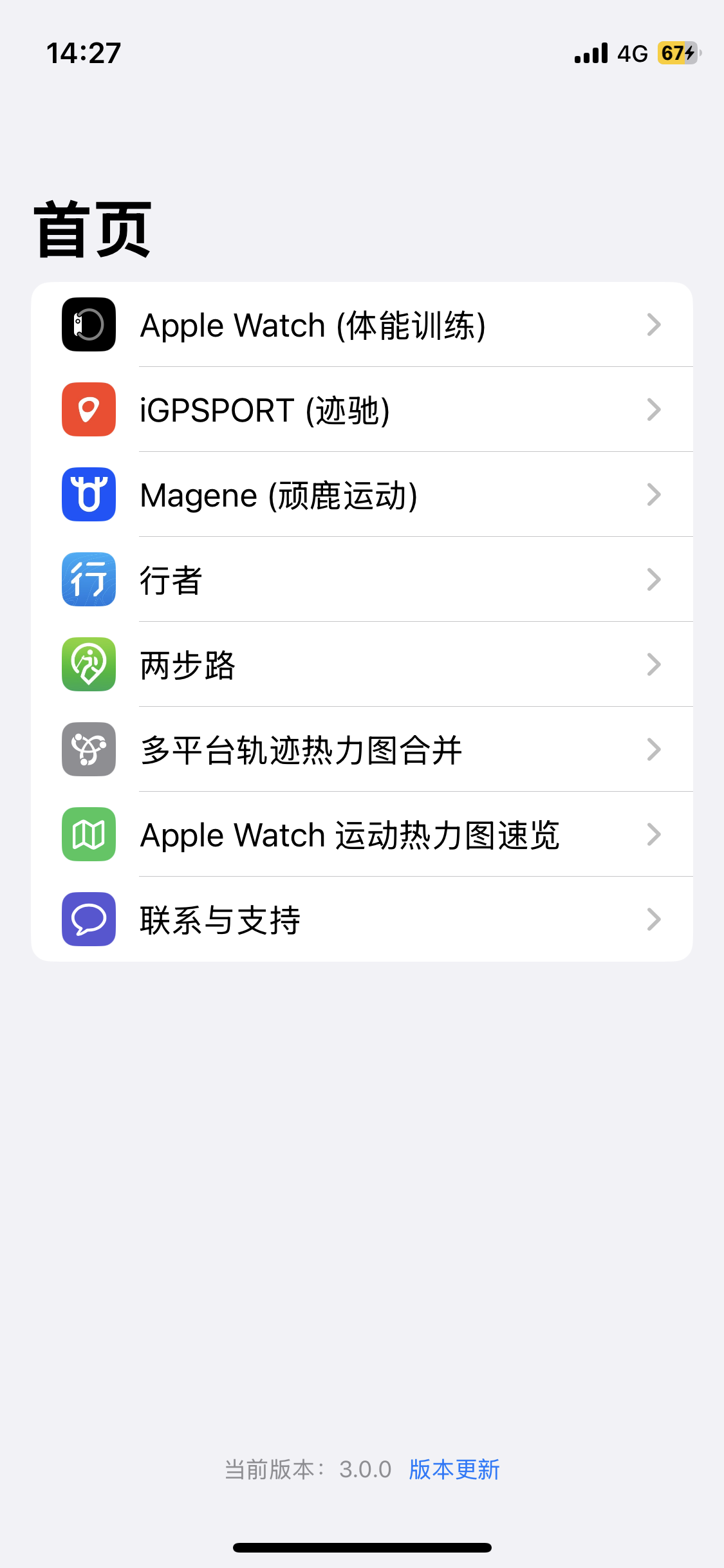Click the 版本更新 link
The width and height of the screenshot is (724, 1568).
452,1470
